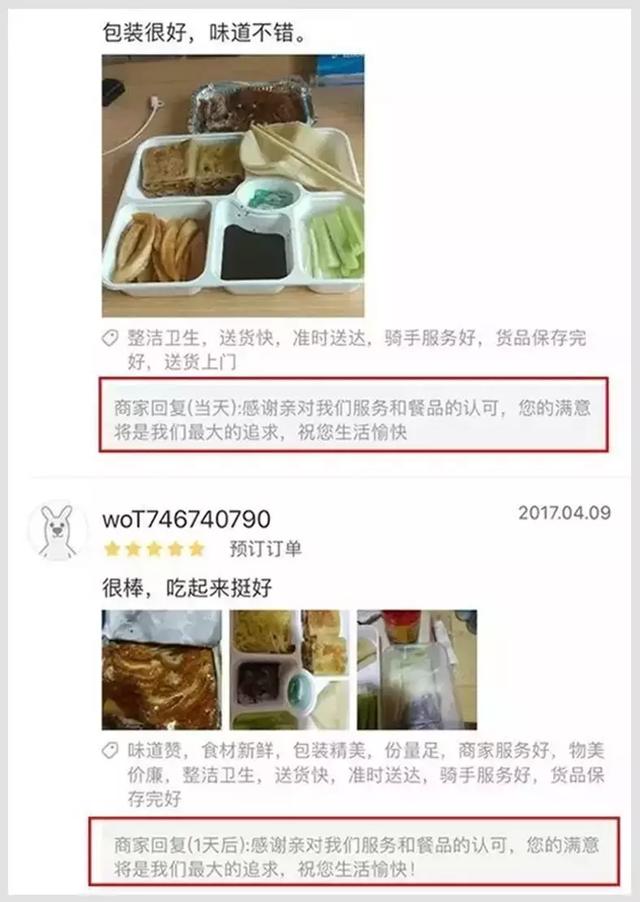View the middle photo in woT746740790's review
Image resolution: width=640 pixels, height=902 pixels.
coord(290,669)
